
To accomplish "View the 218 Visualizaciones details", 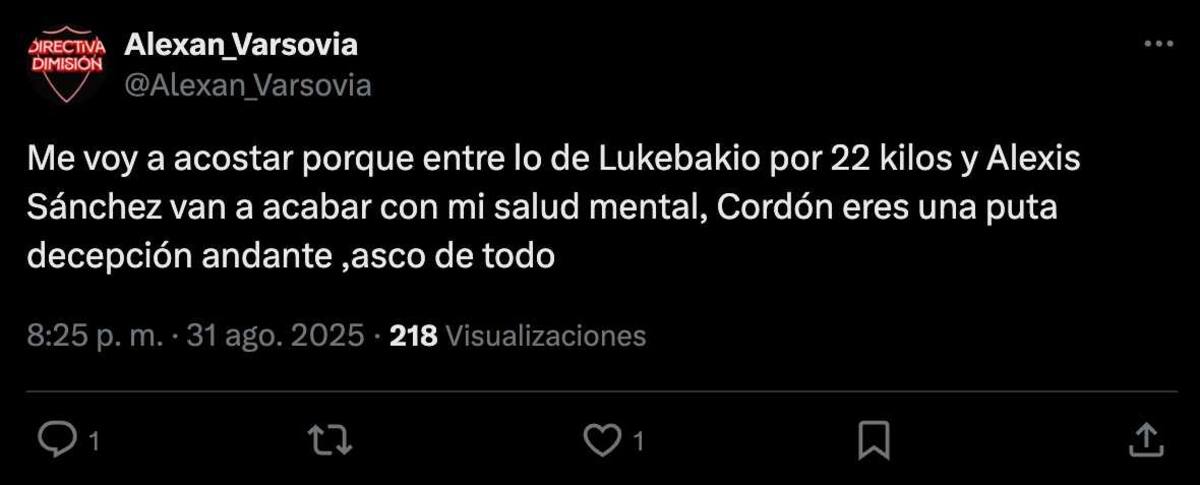I will [517, 336].
